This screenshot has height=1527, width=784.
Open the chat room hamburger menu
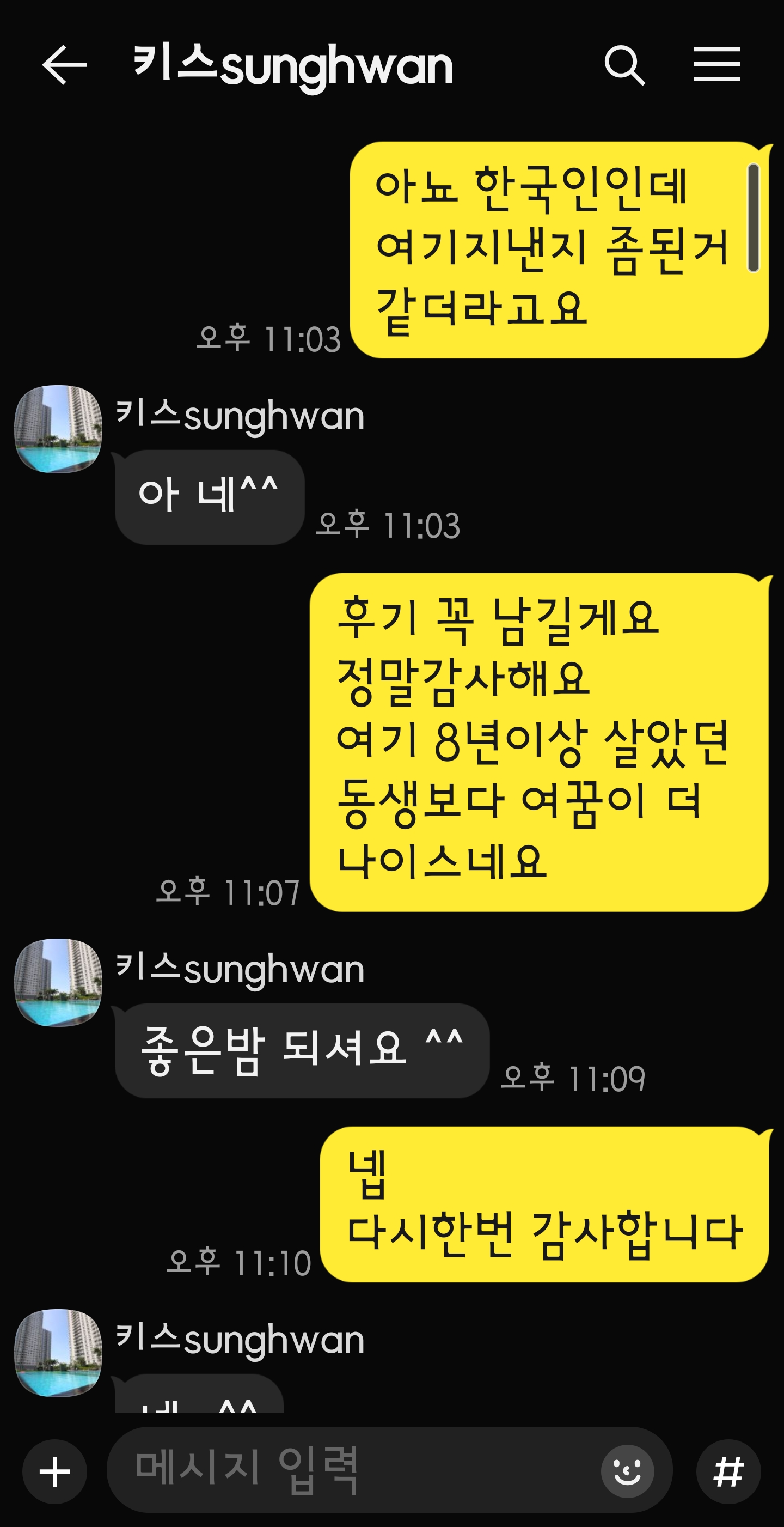(716, 64)
